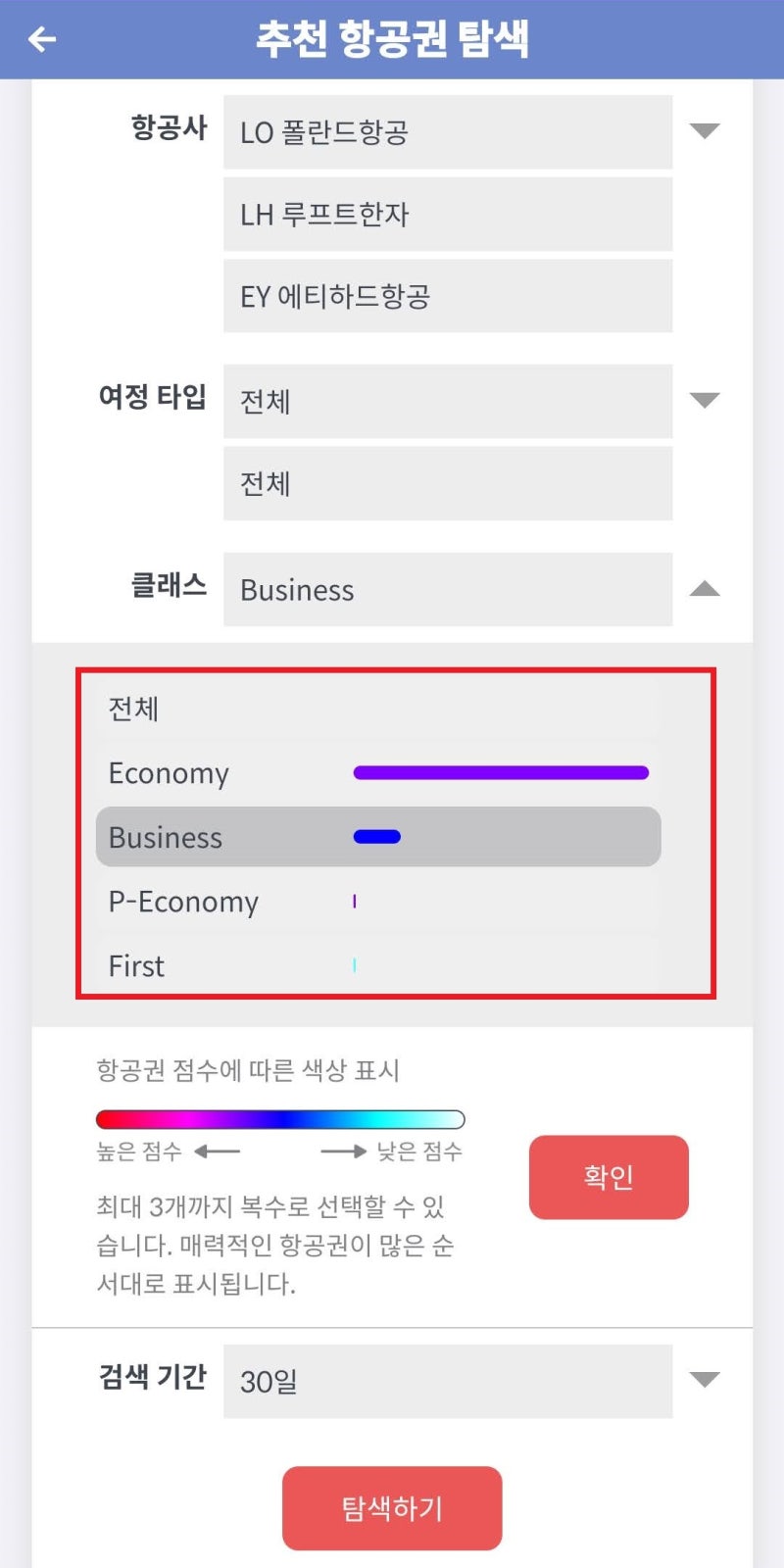Click the second 전체 journey type field
Viewport: 784px width, 1568px height.
click(447, 483)
